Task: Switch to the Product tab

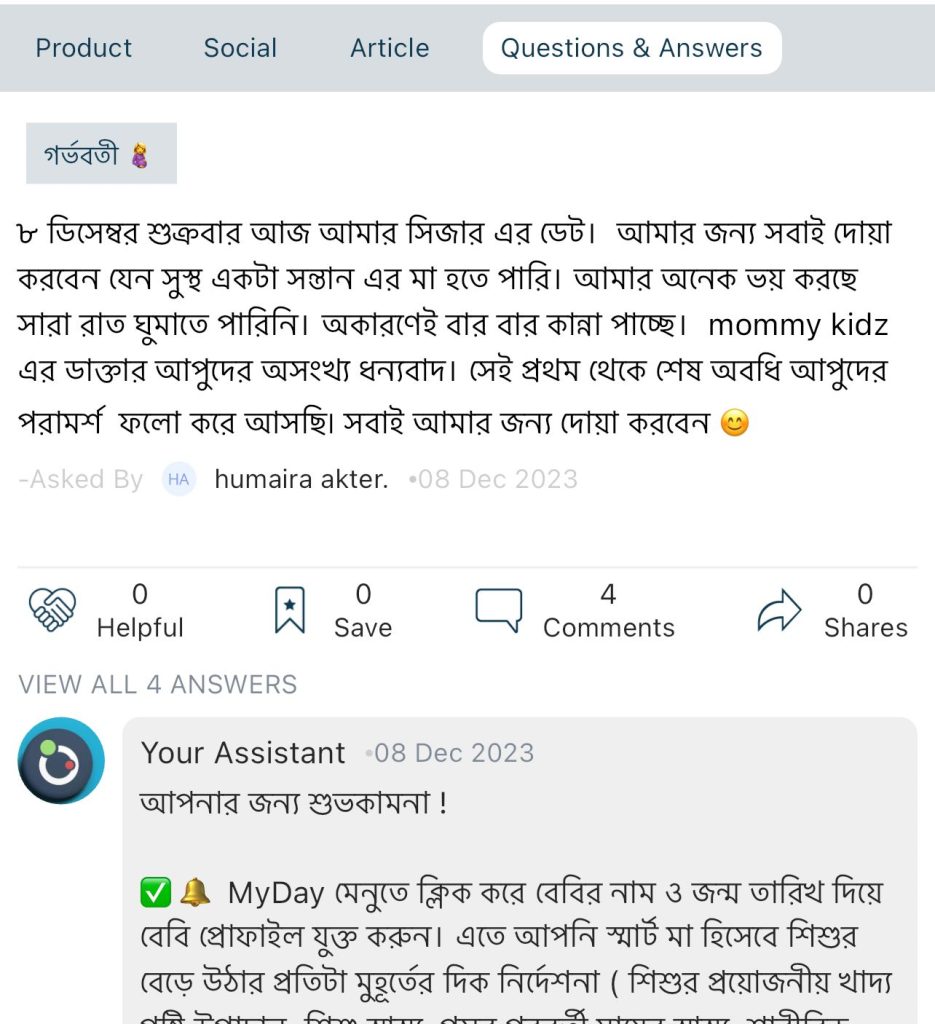Action: click(x=84, y=48)
